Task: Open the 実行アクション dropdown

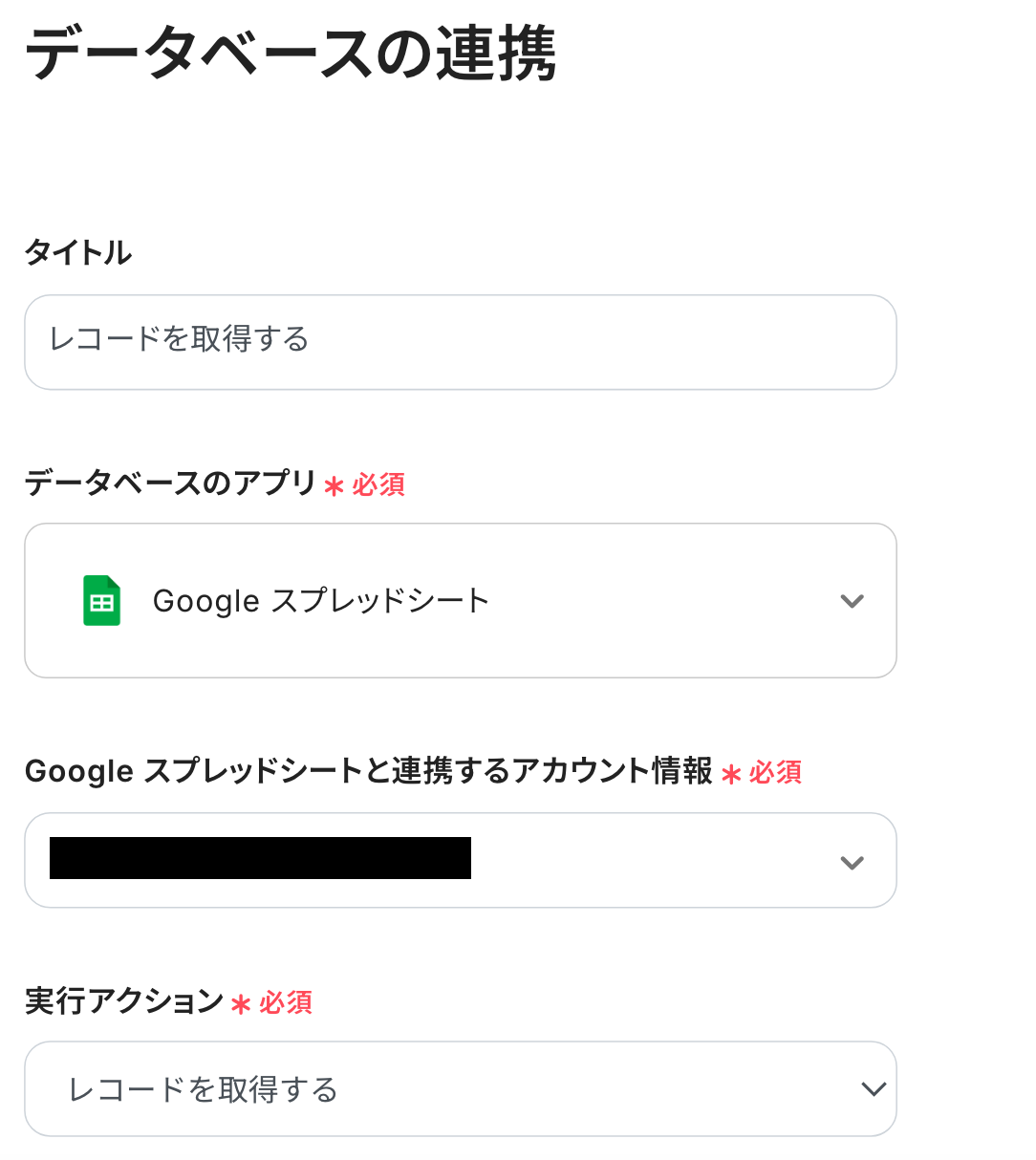Action: click(459, 1088)
